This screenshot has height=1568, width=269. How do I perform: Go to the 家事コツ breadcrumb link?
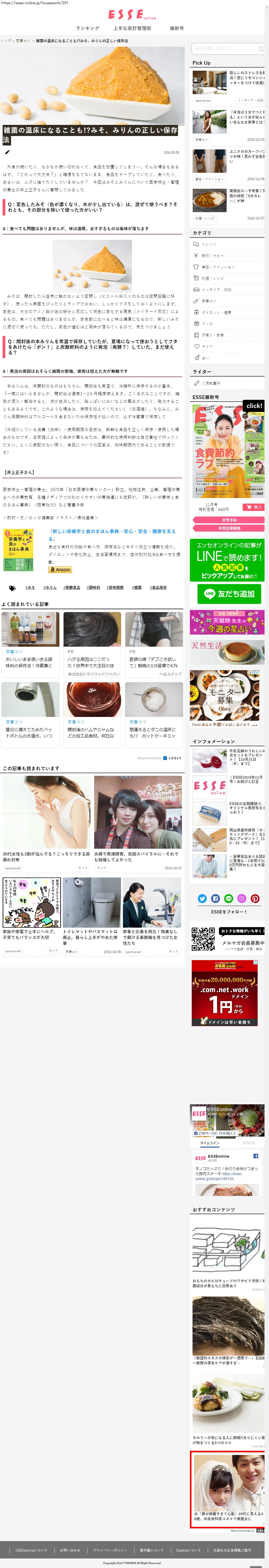pos(22,41)
